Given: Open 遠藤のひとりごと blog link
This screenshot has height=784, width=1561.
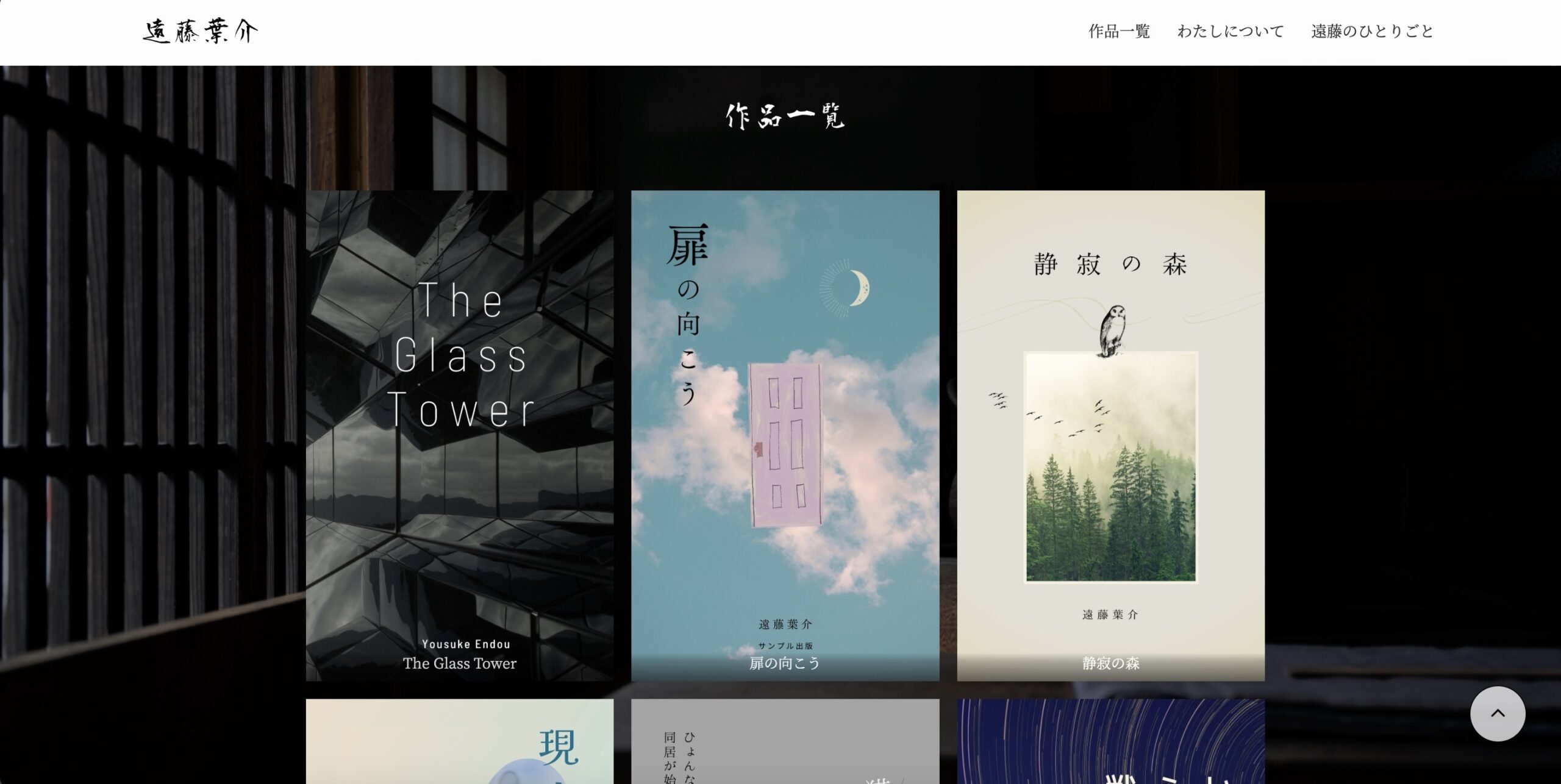Looking at the screenshot, I should point(1372,32).
